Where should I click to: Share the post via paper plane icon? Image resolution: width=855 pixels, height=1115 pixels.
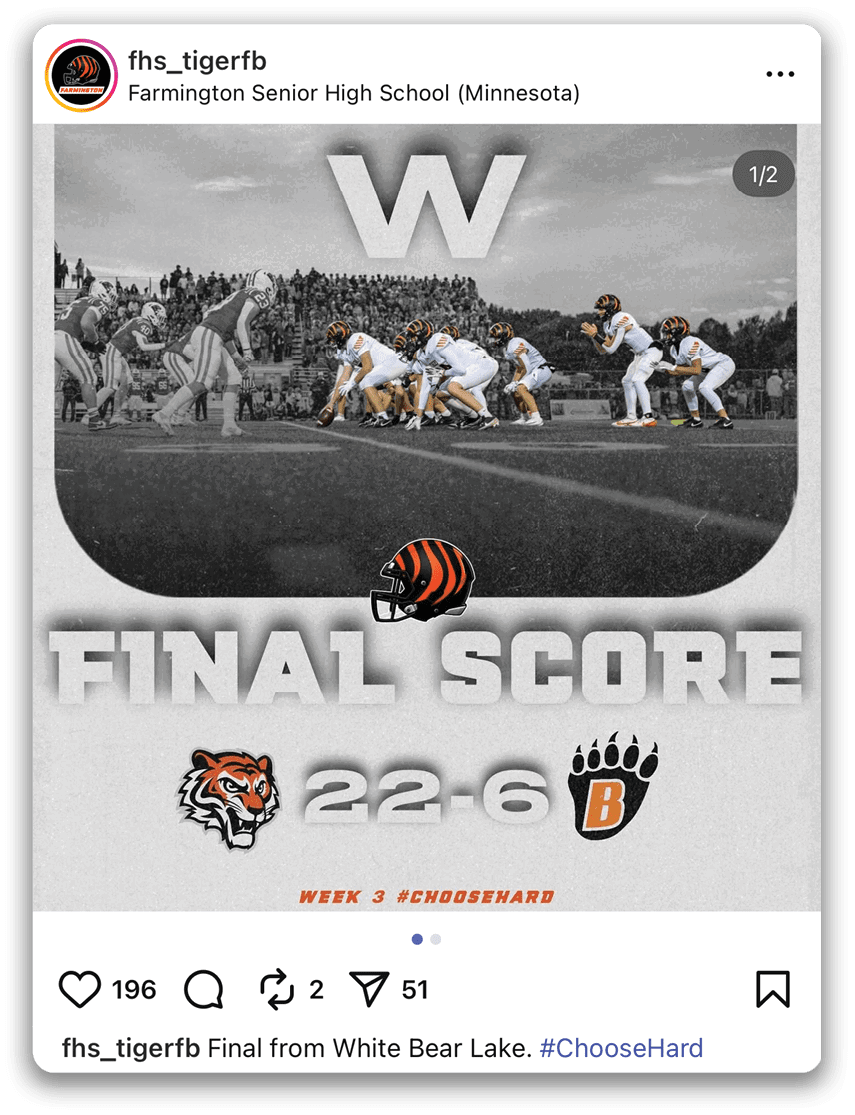[x=369, y=990]
